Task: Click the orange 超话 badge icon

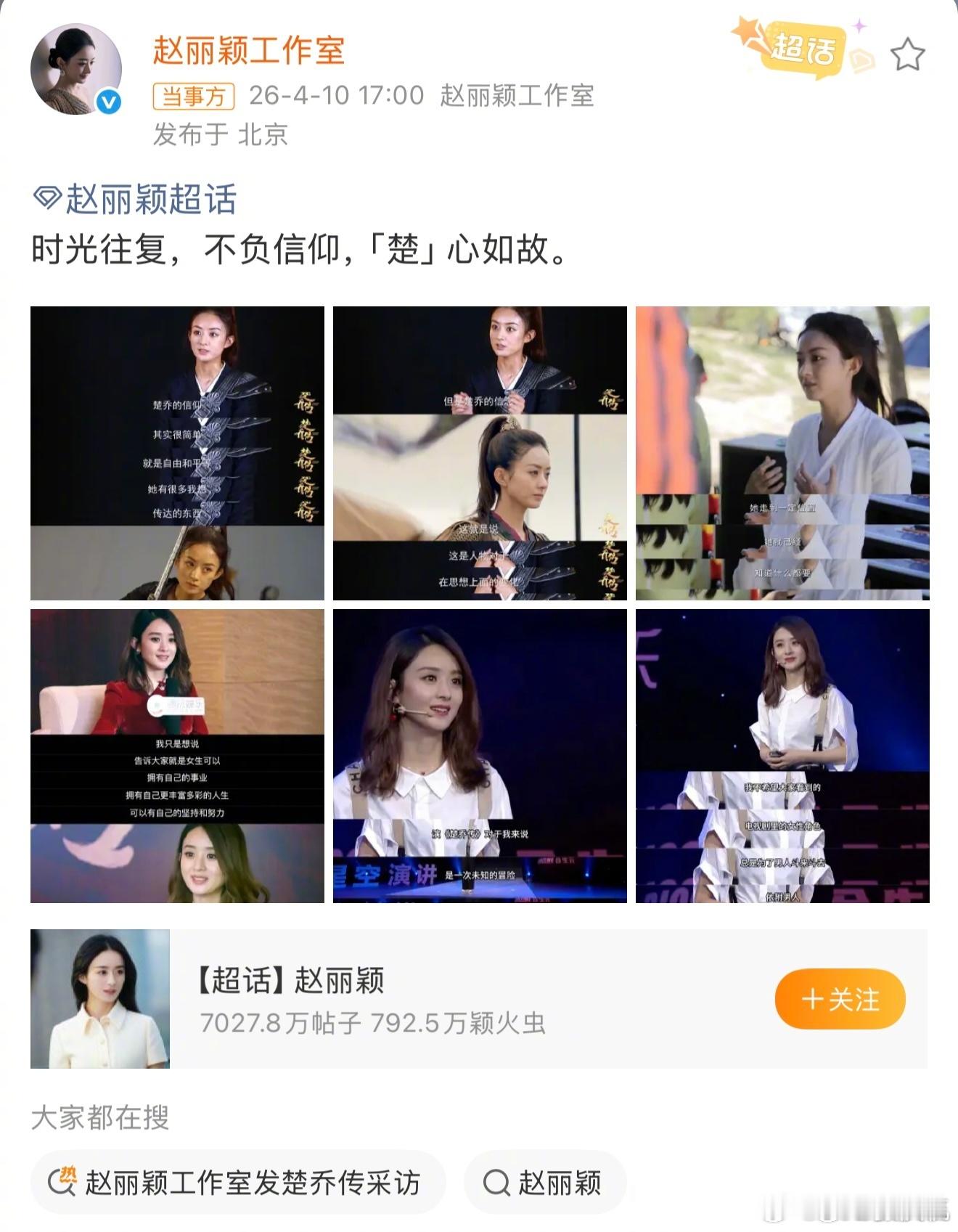Action: coord(803,44)
